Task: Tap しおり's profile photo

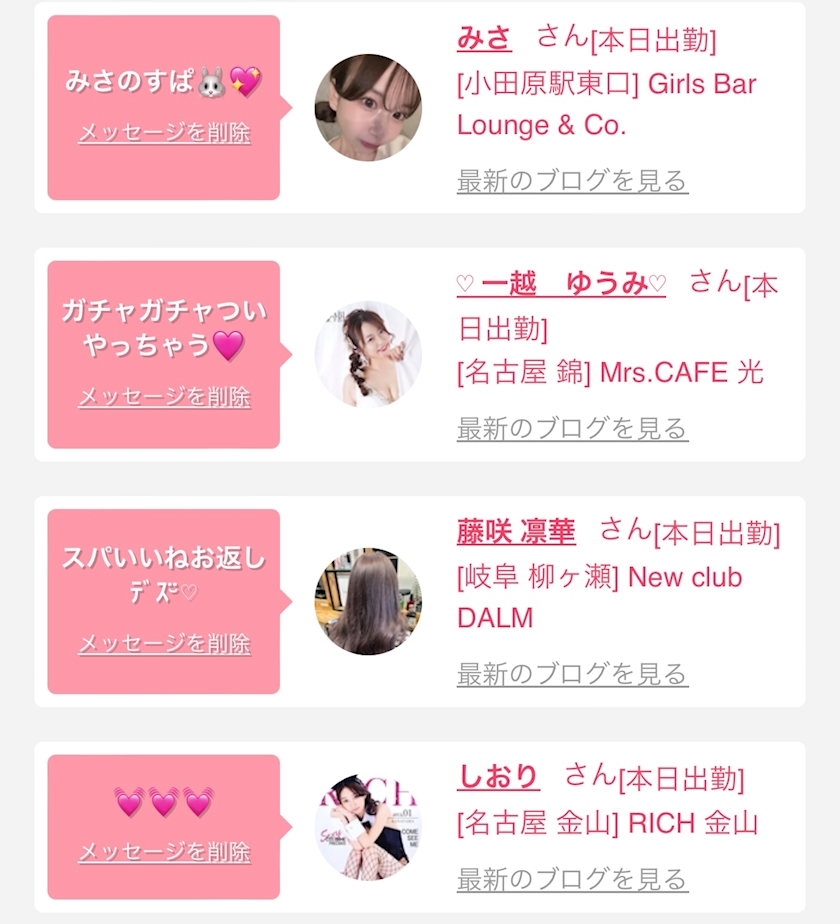Action: tap(368, 827)
